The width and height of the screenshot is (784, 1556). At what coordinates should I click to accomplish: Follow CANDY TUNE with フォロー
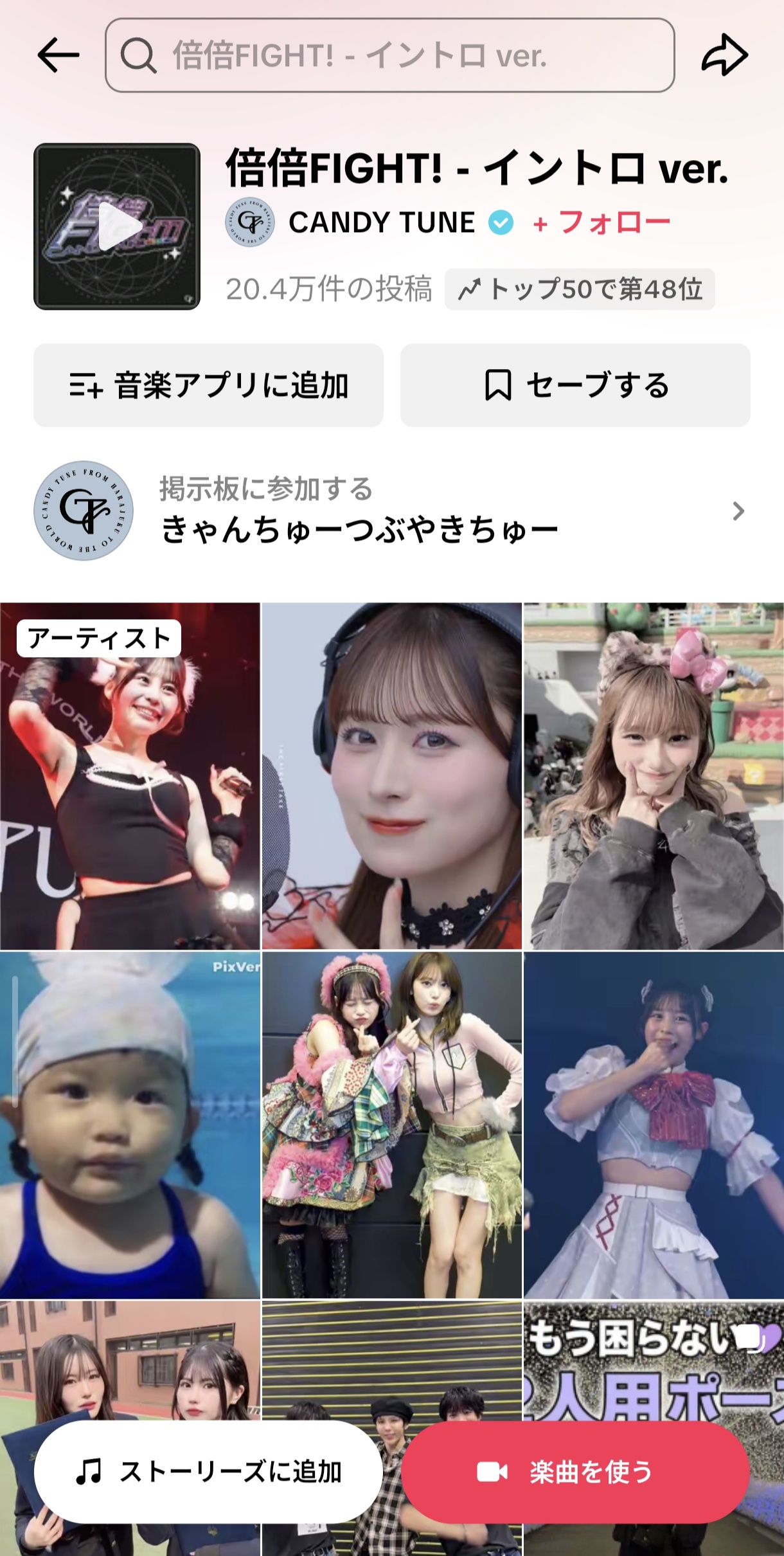click(601, 222)
